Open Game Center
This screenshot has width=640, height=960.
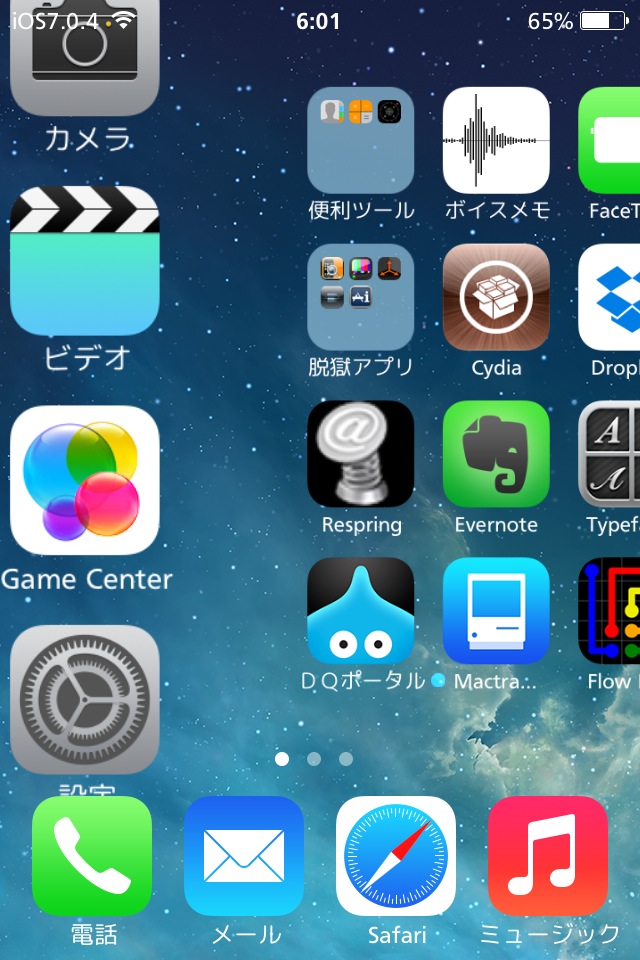click(x=85, y=481)
